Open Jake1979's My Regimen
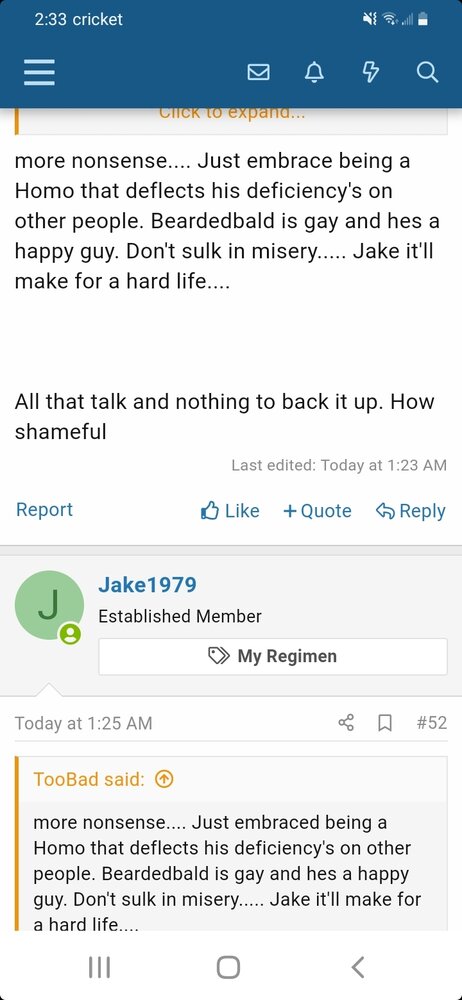 [272, 656]
